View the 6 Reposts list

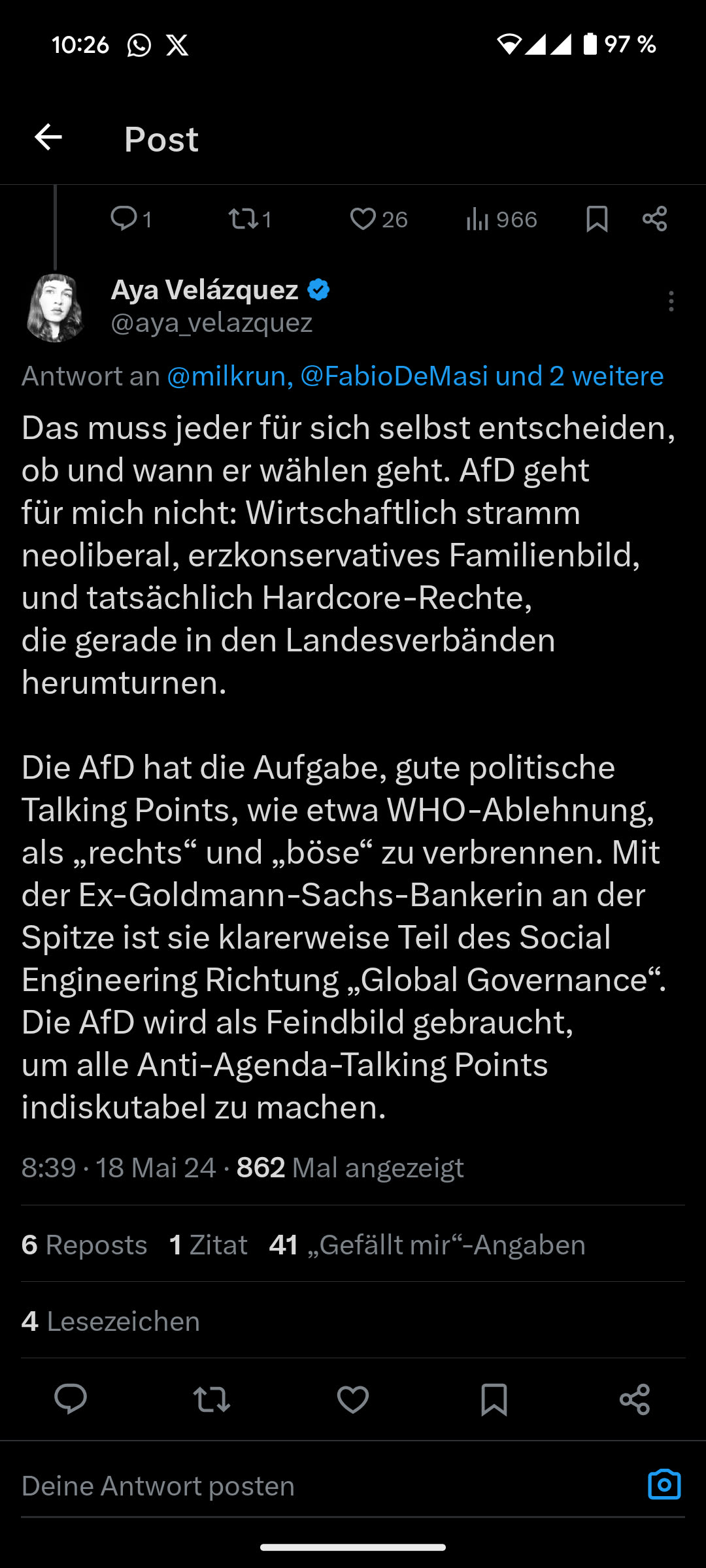[x=84, y=1245]
